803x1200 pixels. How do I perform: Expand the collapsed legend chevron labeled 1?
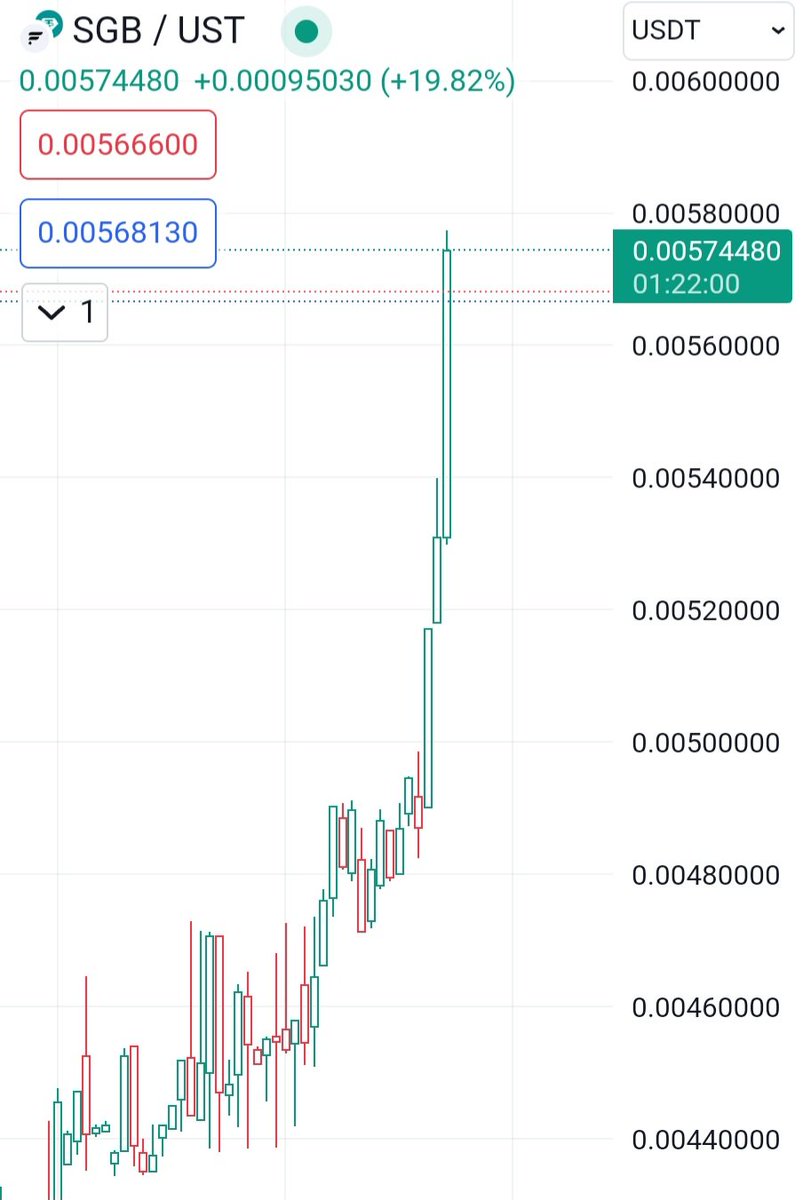(64, 313)
